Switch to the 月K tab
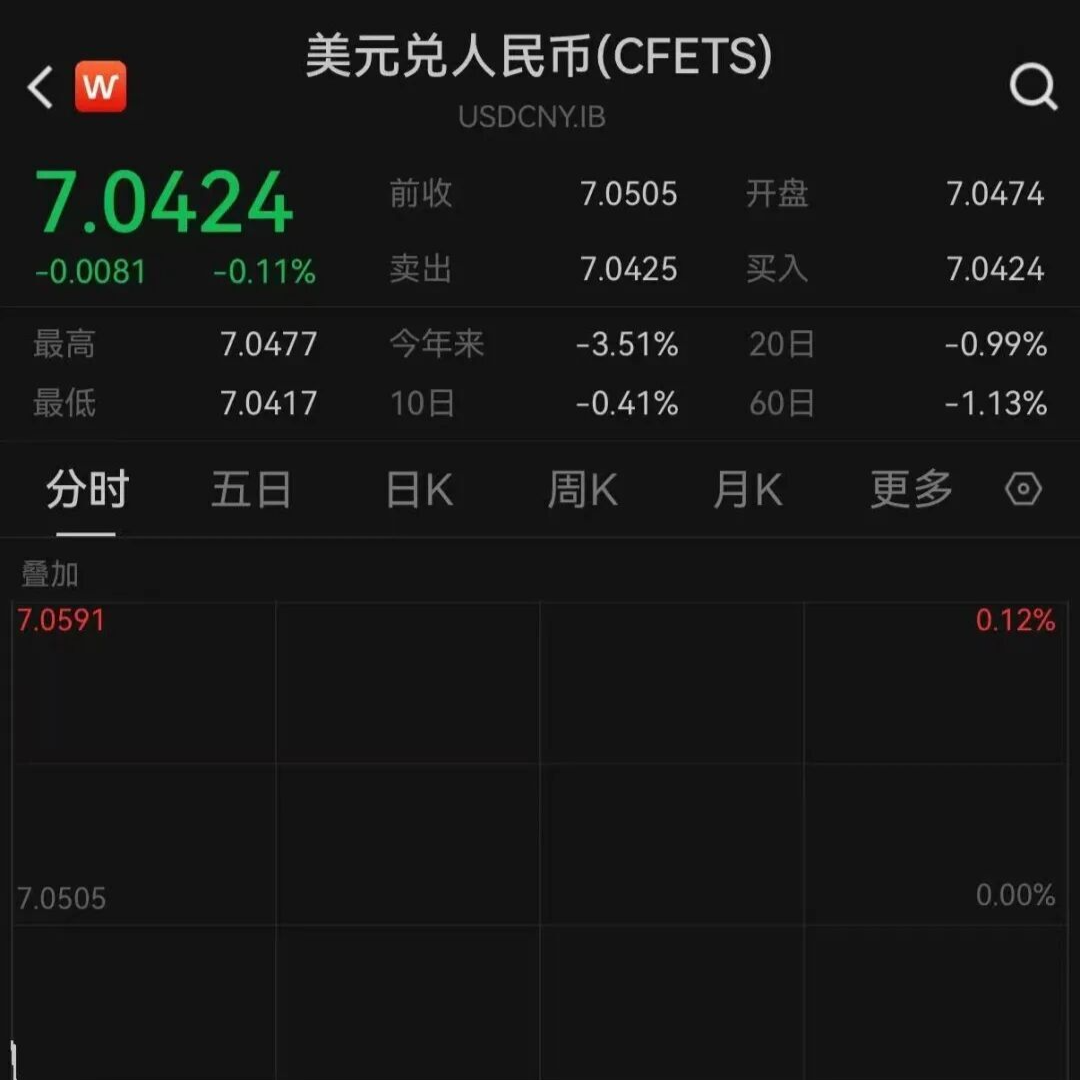1080x1080 pixels. pyautogui.click(x=747, y=491)
